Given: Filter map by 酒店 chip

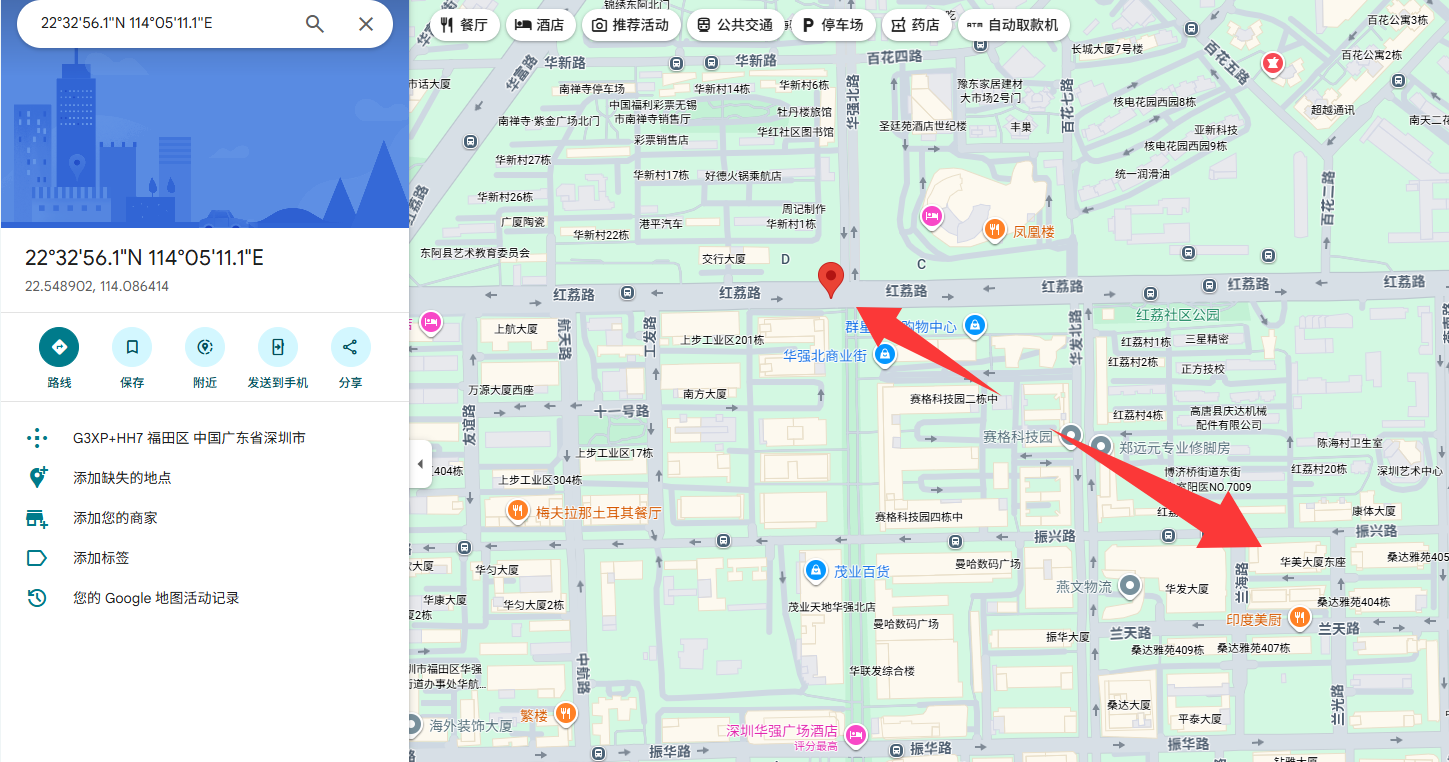Looking at the screenshot, I should [x=539, y=25].
